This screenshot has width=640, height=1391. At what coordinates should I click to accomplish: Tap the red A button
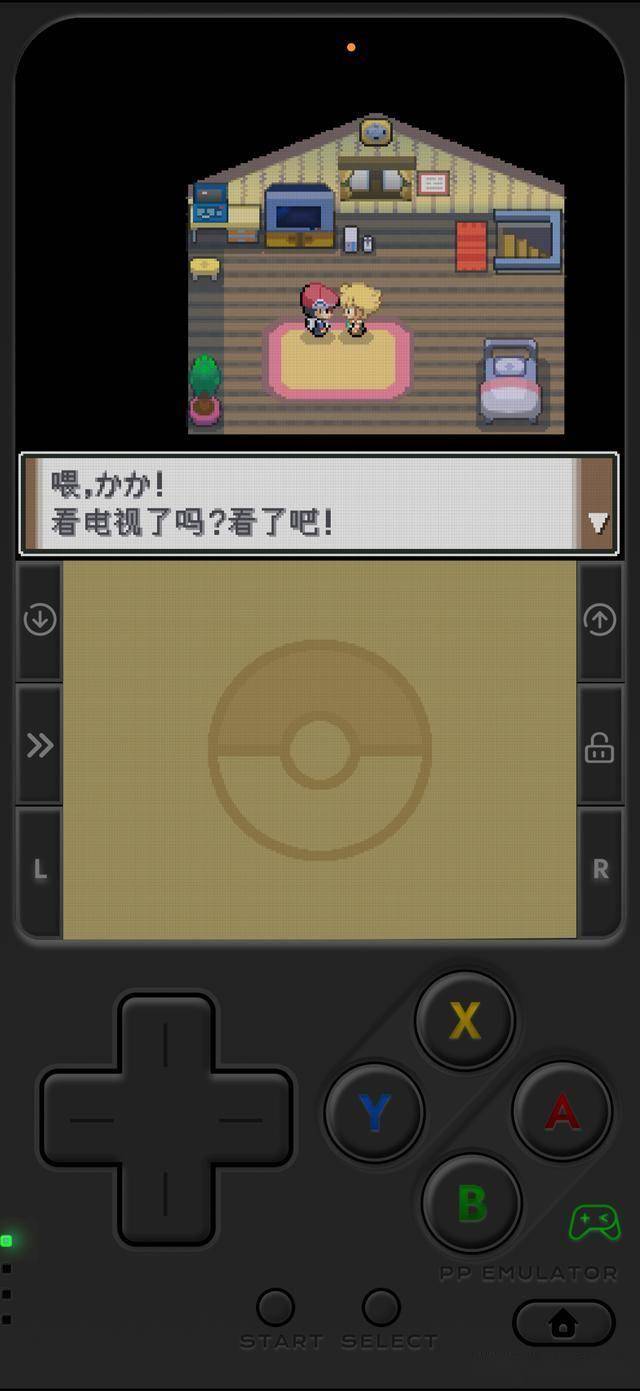[562, 1111]
